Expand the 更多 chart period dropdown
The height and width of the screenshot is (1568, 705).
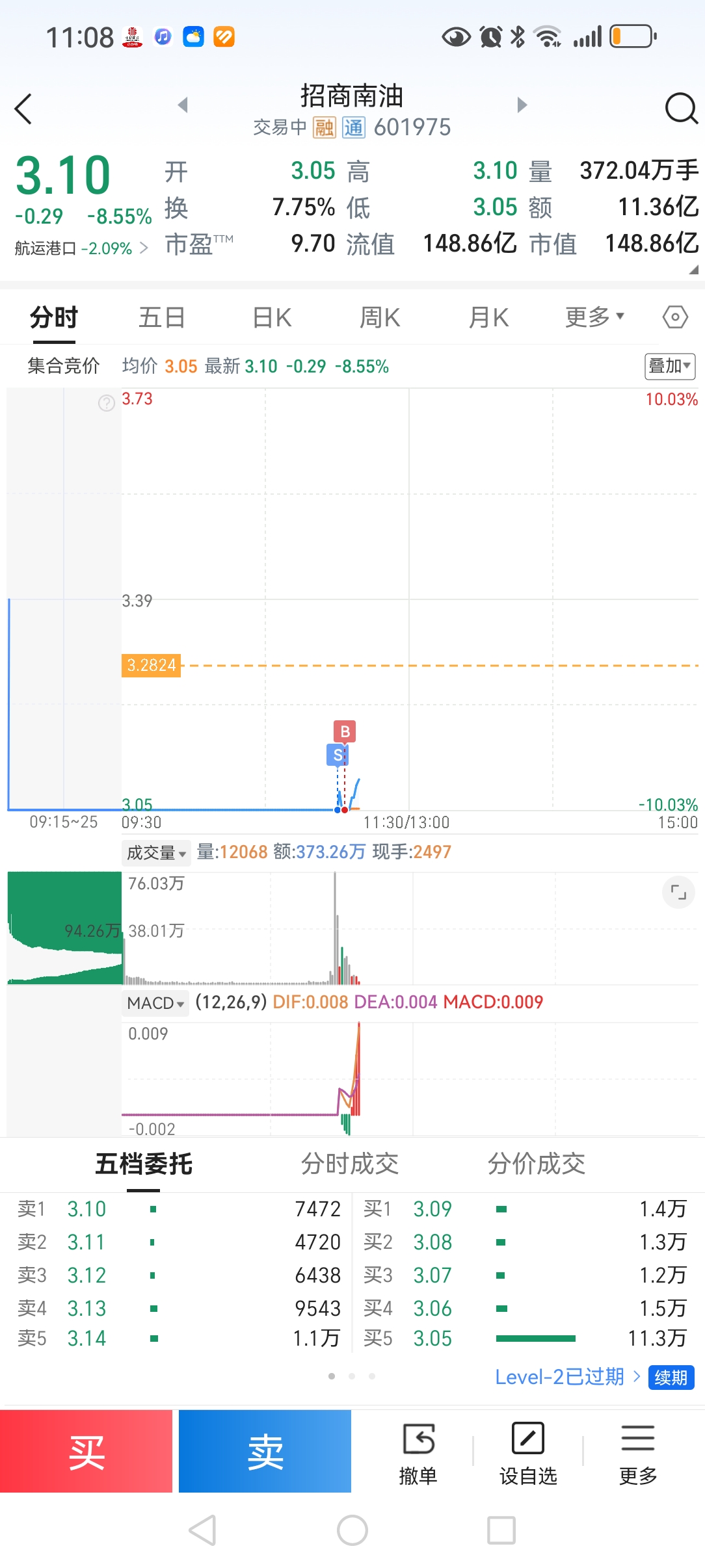pos(594,317)
